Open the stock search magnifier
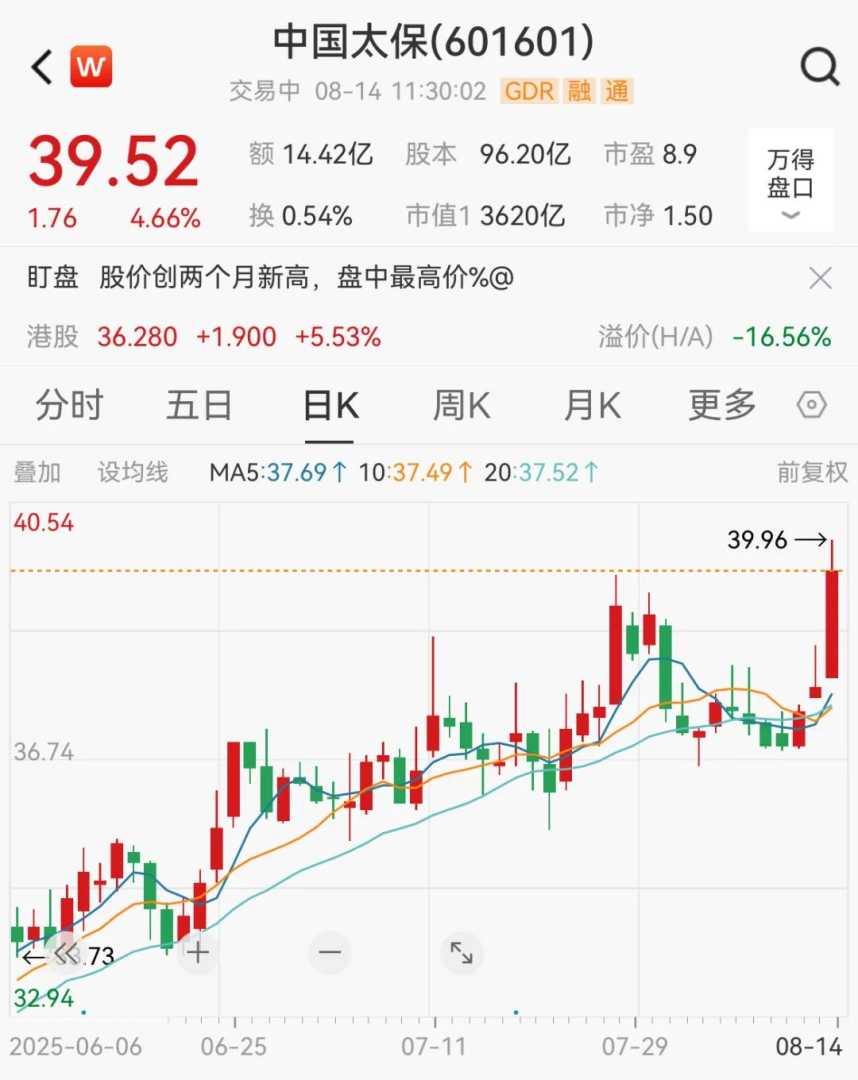This screenshot has height=1080, width=858. [820, 67]
